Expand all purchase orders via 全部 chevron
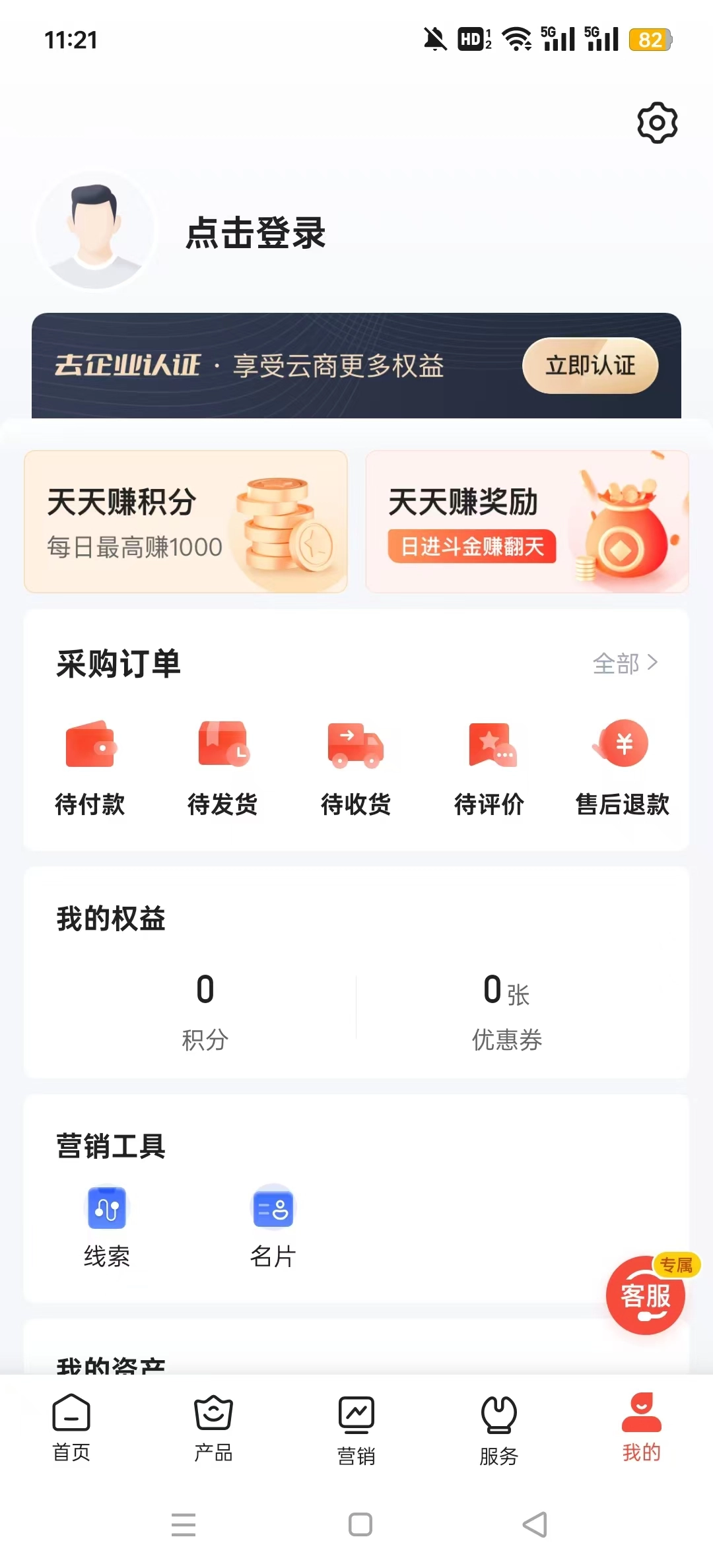713x1568 pixels. (626, 664)
